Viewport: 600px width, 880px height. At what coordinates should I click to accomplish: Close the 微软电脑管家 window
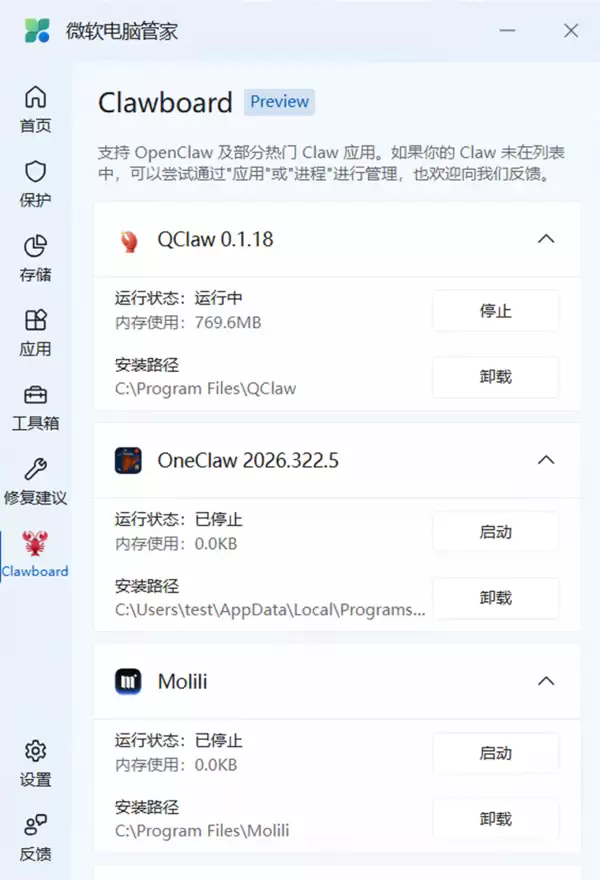click(571, 31)
